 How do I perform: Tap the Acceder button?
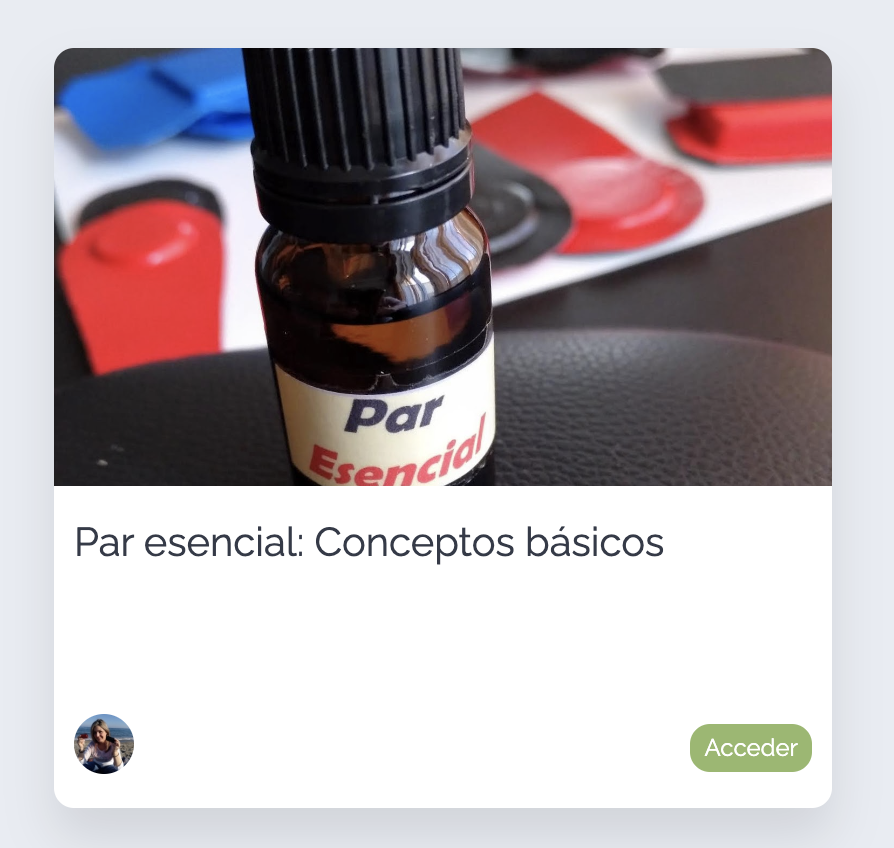coord(750,748)
